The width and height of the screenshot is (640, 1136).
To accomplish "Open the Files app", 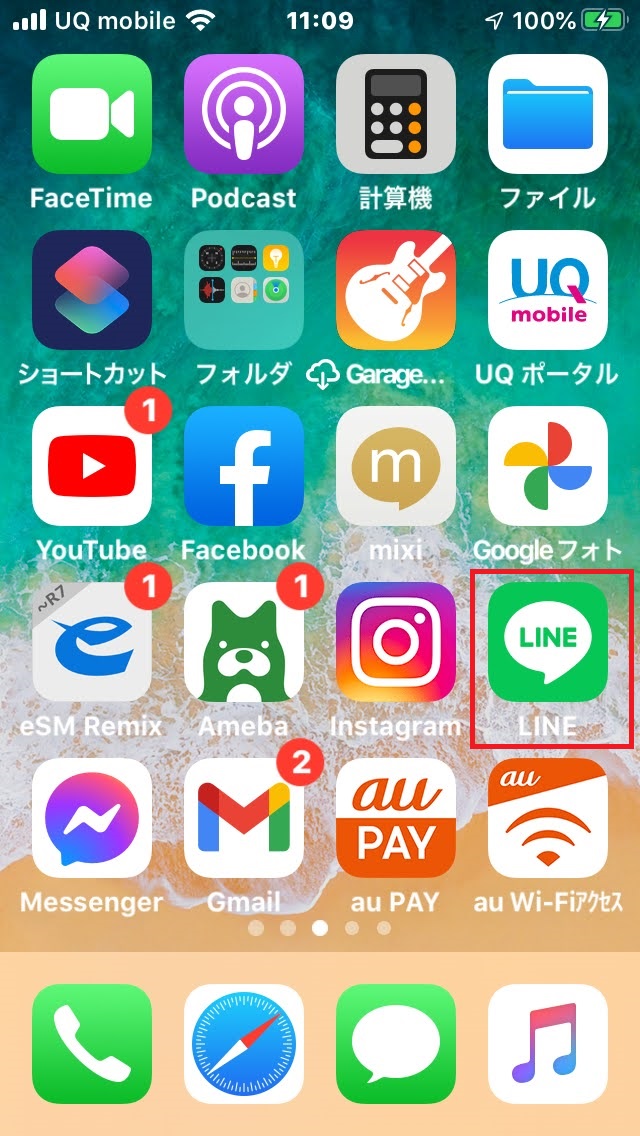I will [x=548, y=114].
